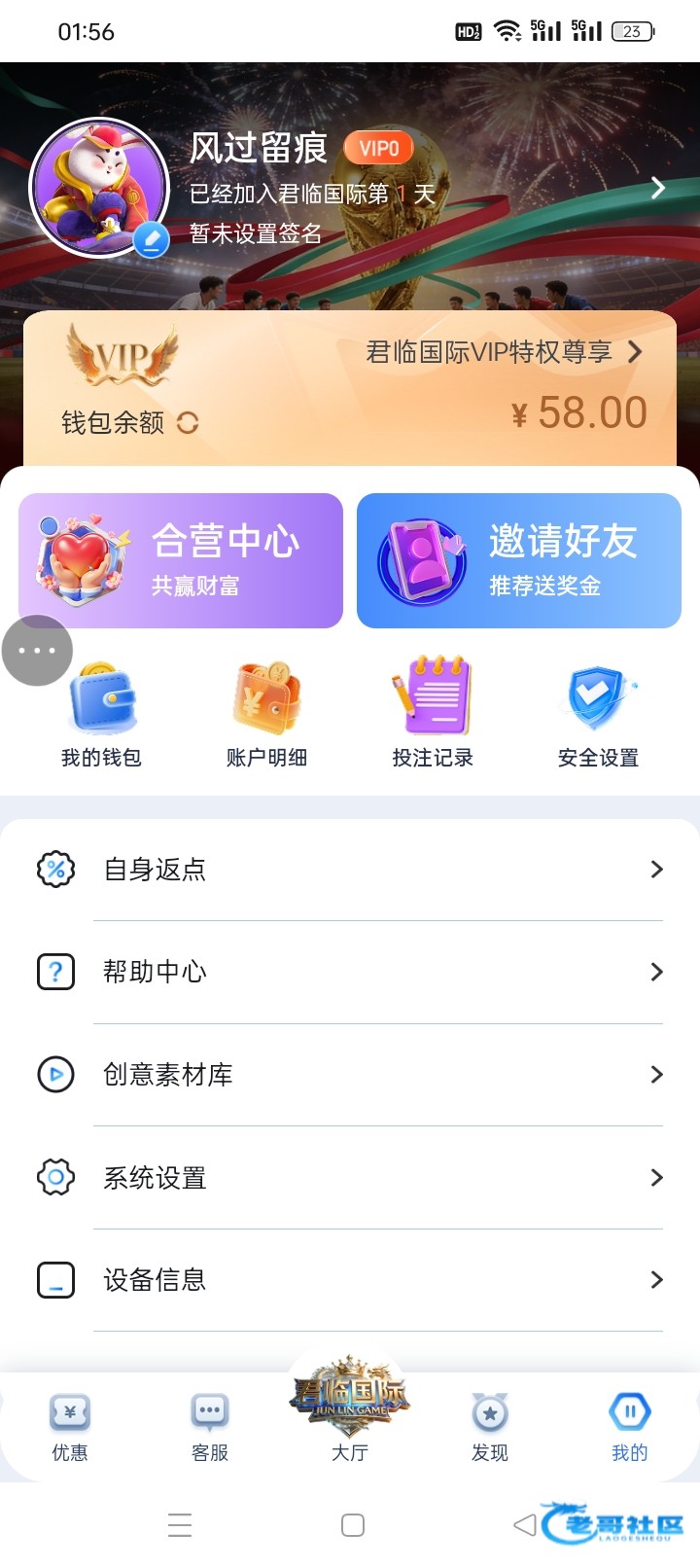The height and width of the screenshot is (1568, 700).
Task: Open the 自身返点 row
Action: coord(350,870)
